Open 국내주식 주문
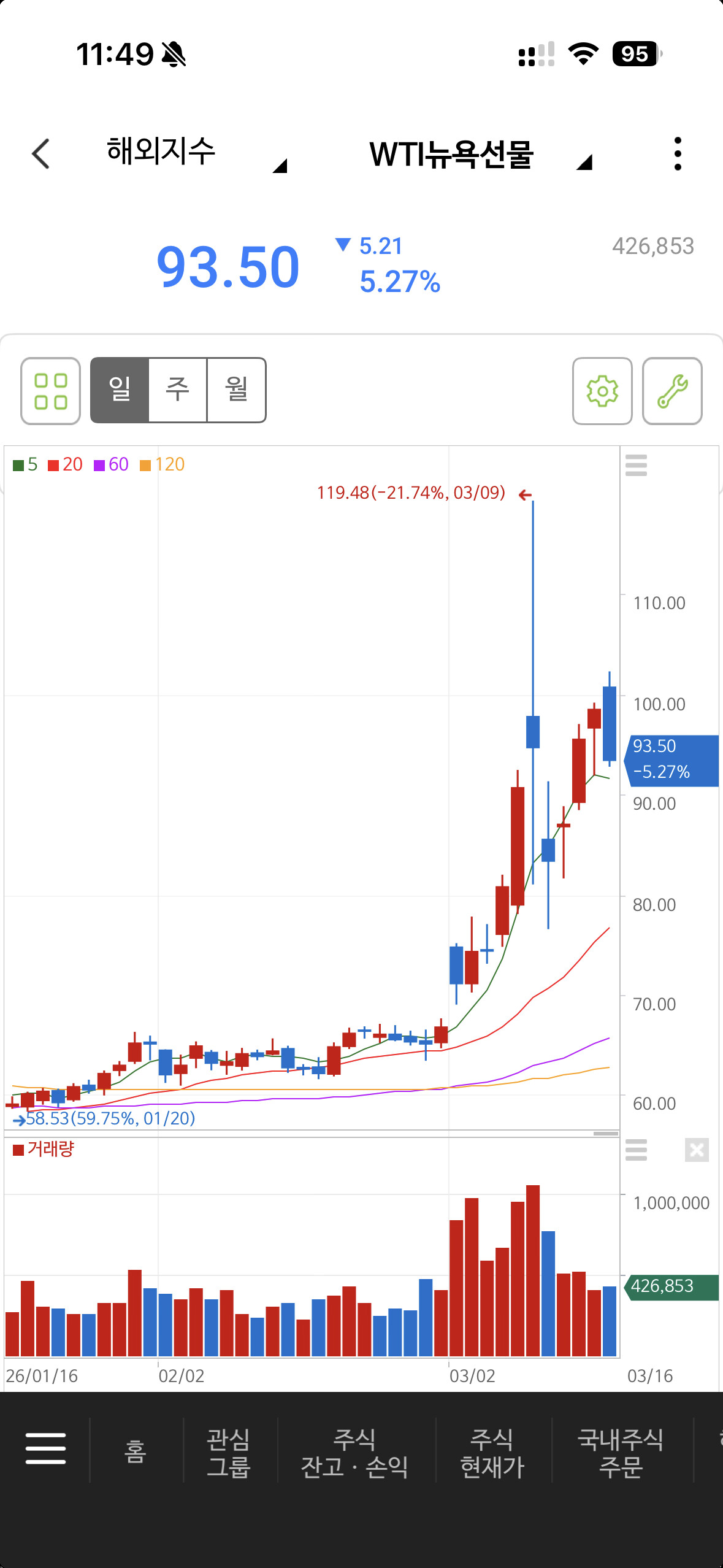This screenshot has width=723, height=1568. coord(621,1453)
